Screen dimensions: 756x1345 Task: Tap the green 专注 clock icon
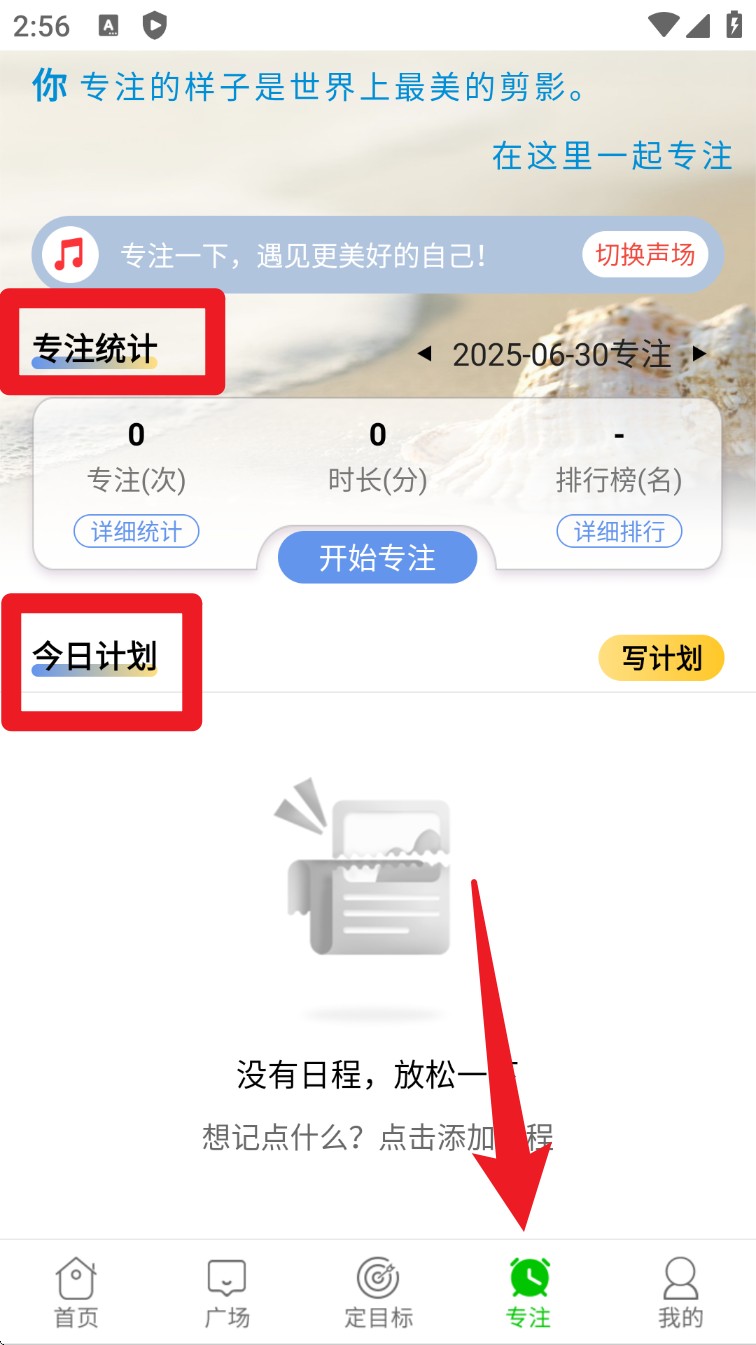click(x=528, y=1278)
